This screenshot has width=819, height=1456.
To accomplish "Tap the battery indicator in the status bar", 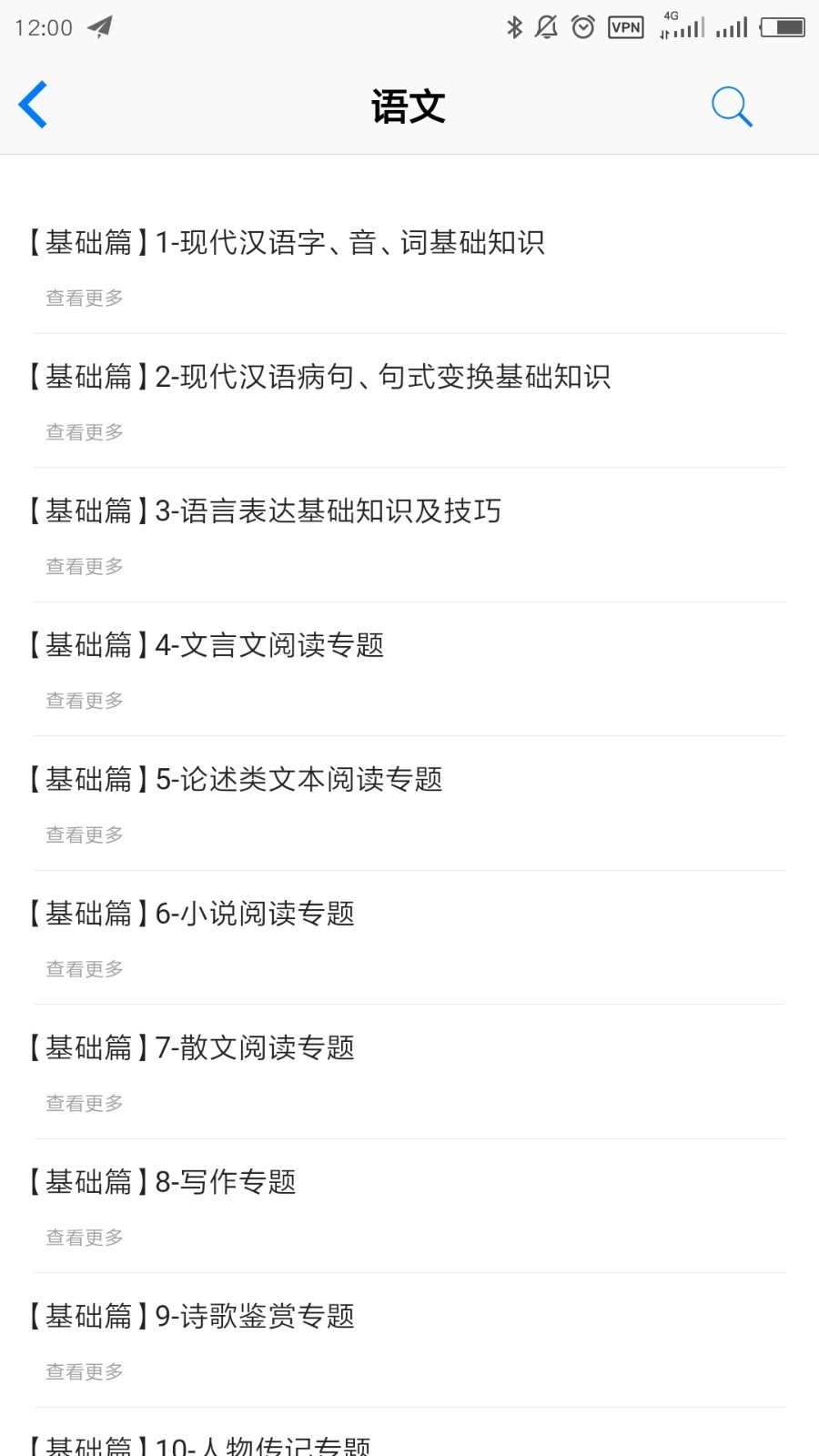I will click(781, 27).
